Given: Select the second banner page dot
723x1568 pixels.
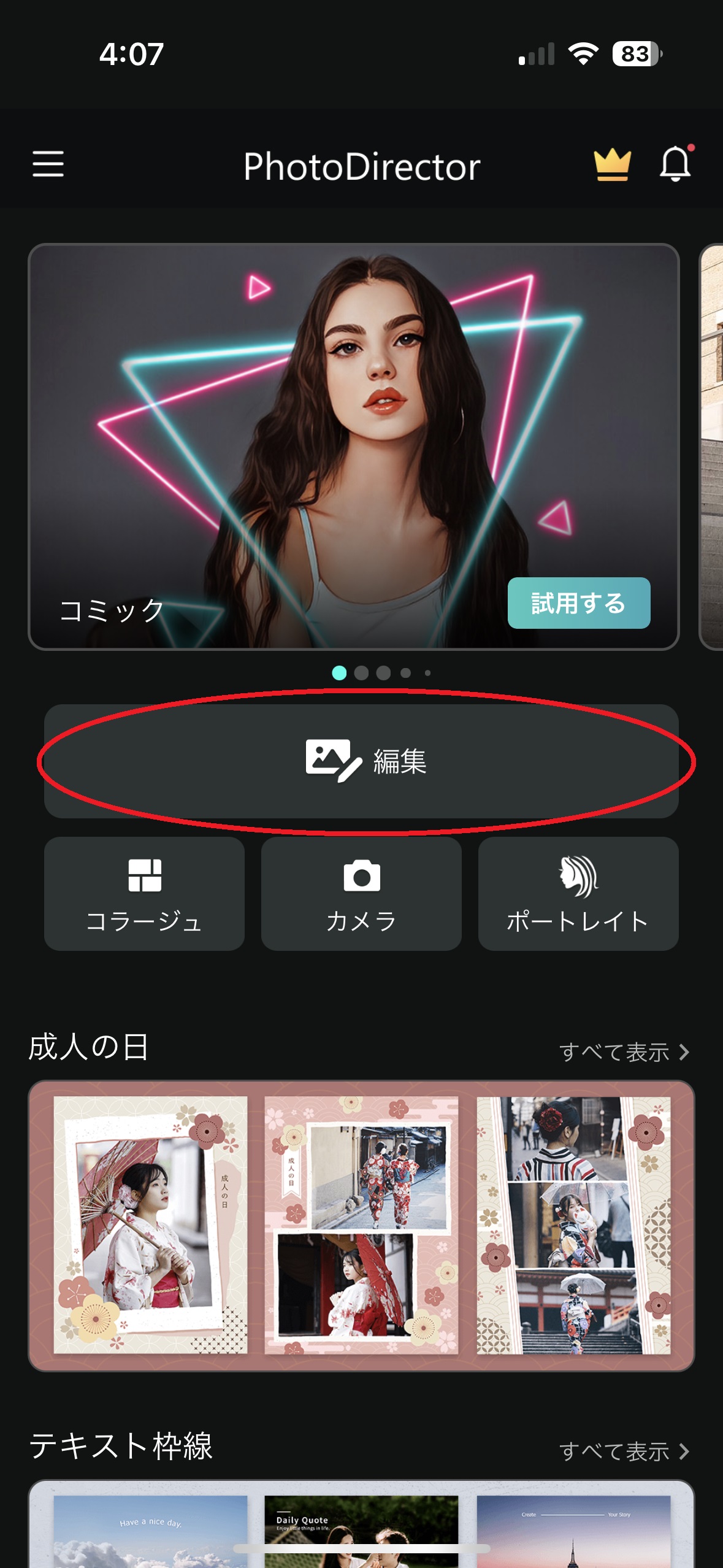Looking at the screenshot, I should click(x=361, y=673).
